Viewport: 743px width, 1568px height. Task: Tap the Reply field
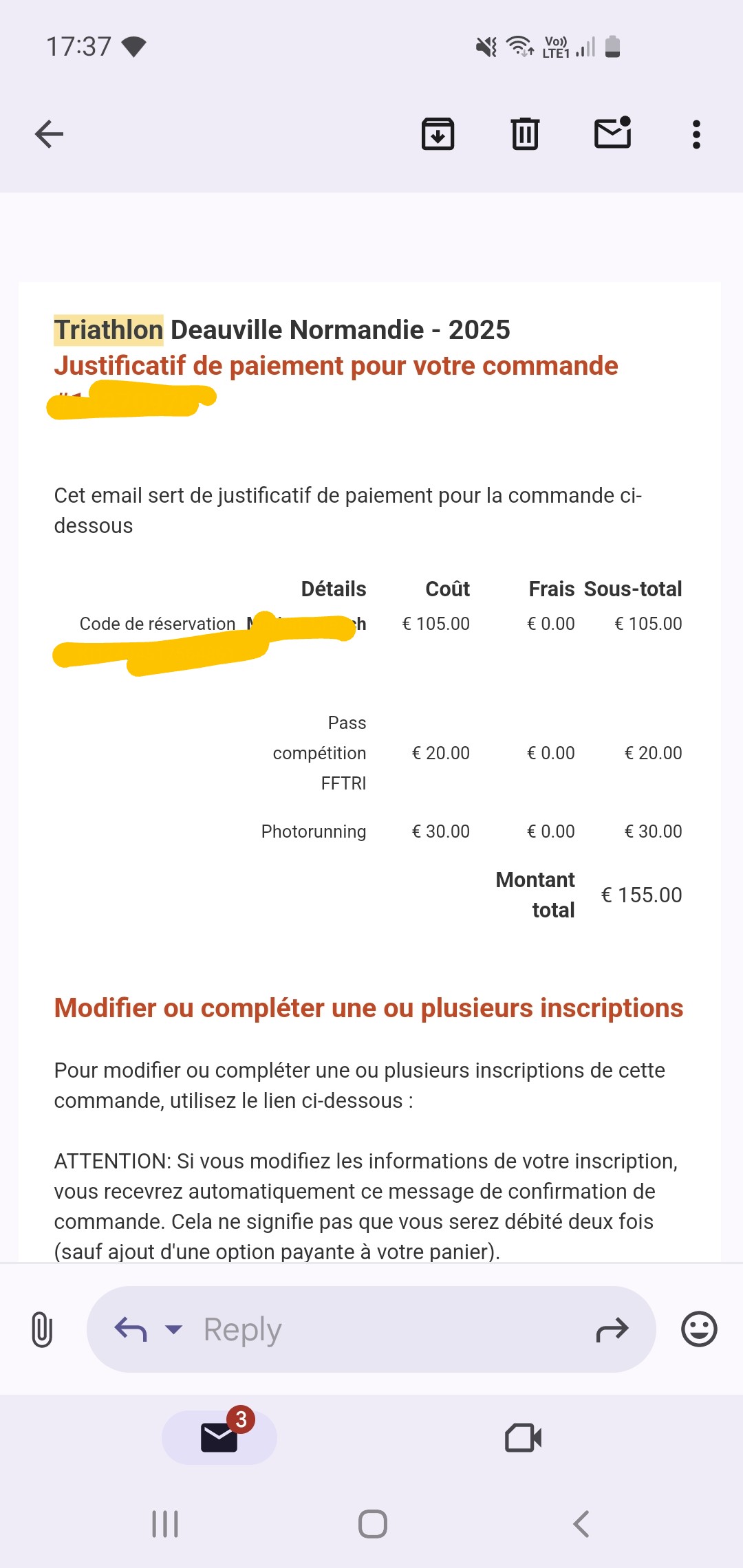[x=371, y=1329]
